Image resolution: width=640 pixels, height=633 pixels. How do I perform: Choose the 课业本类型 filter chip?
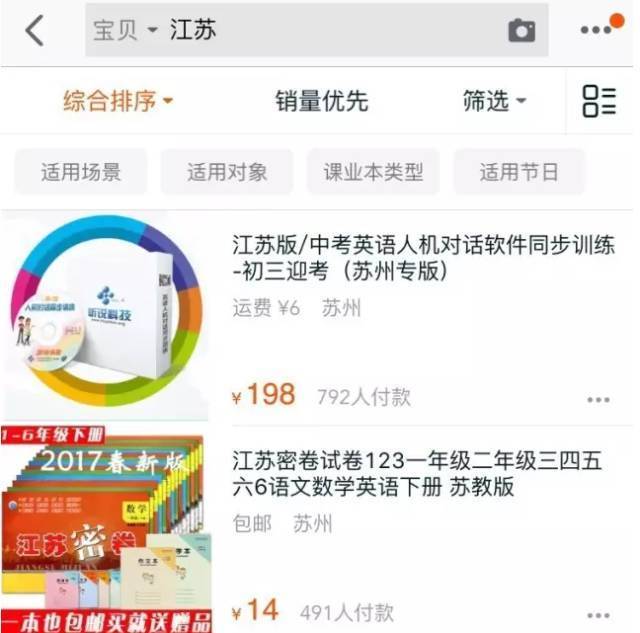coord(373,172)
